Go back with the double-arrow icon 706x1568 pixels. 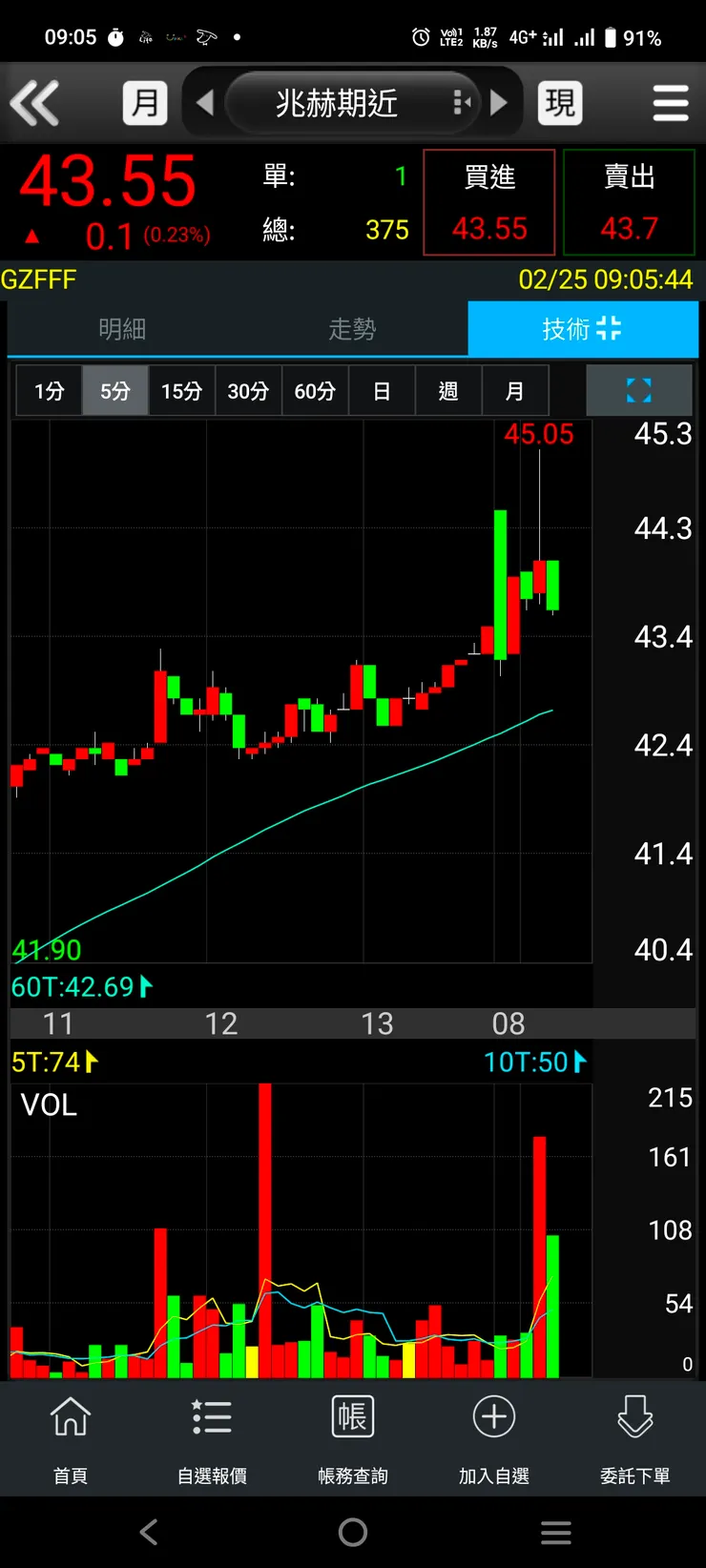coord(35,103)
